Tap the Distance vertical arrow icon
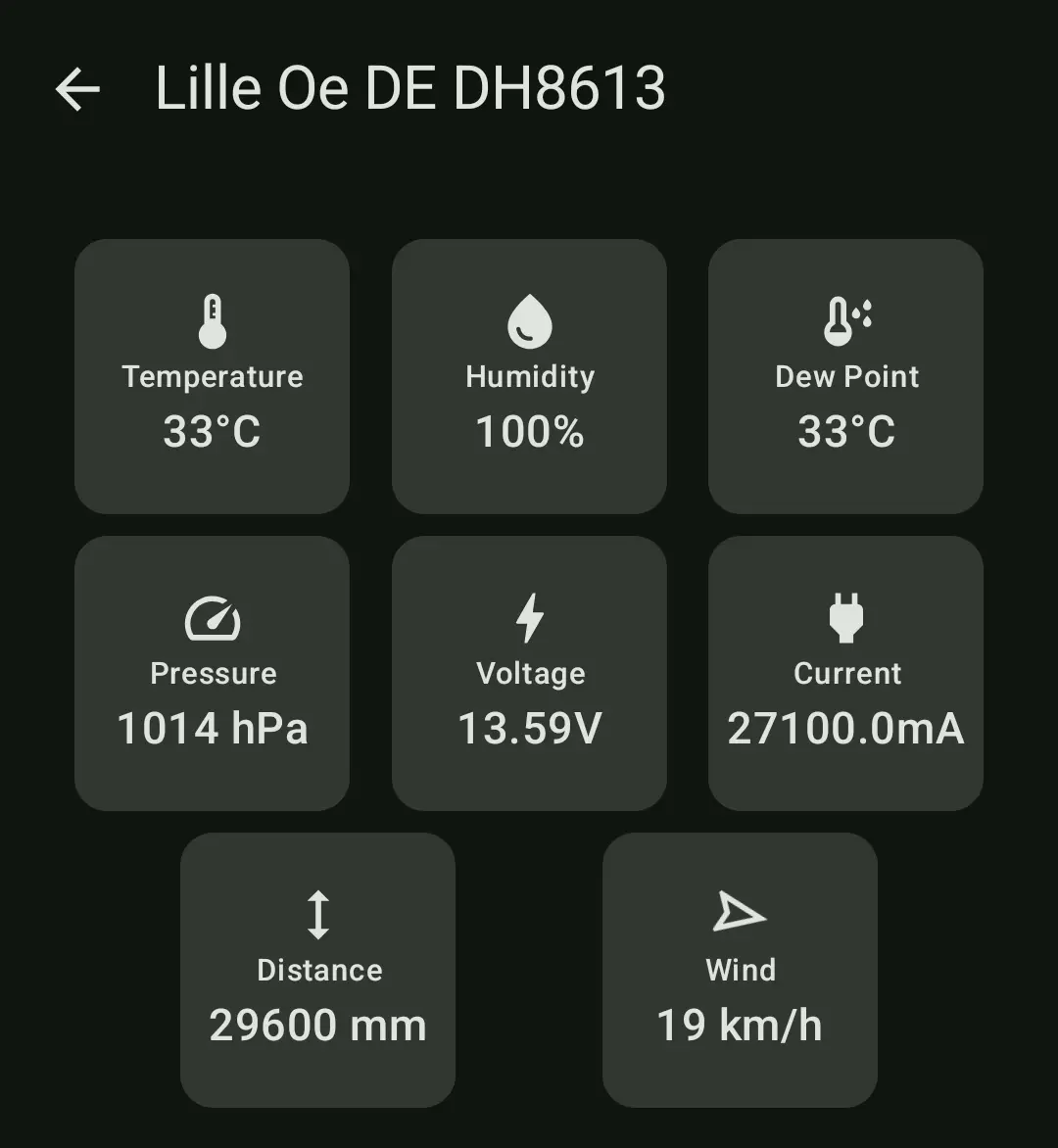The image size is (1058, 1148). coord(318,914)
